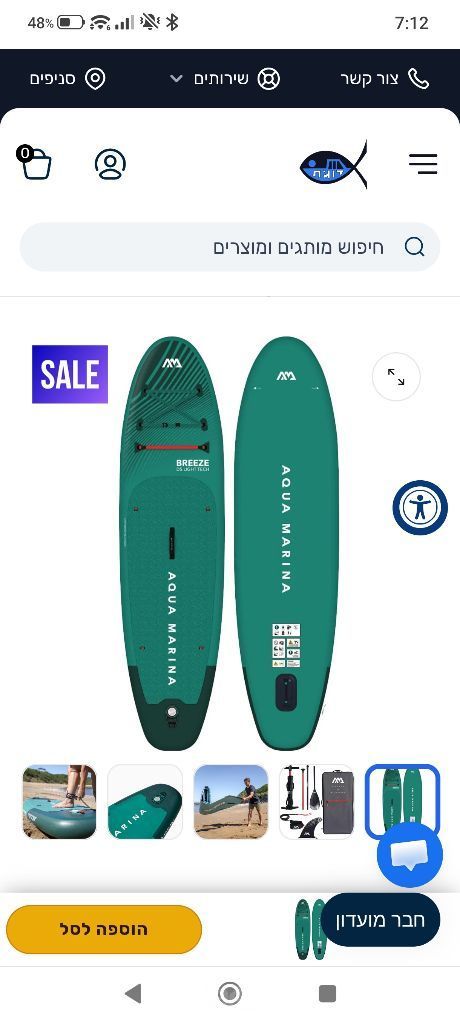The height and width of the screenshot is (1024, 460).
Task: Open the shopping cart
Action: pos(35,163)
